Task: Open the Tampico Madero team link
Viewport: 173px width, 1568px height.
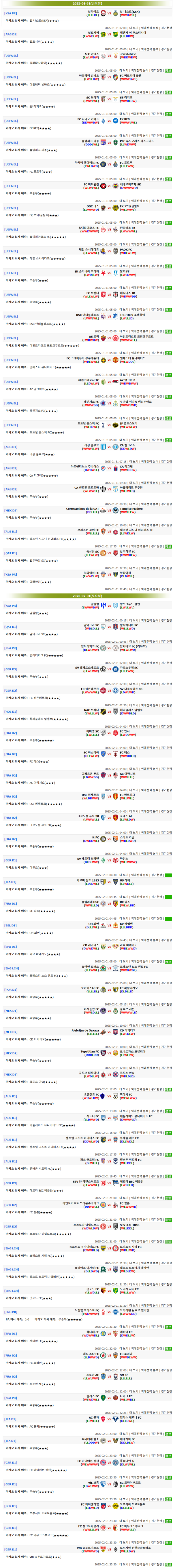Action: pyautogui.click(x=131, y=508)
